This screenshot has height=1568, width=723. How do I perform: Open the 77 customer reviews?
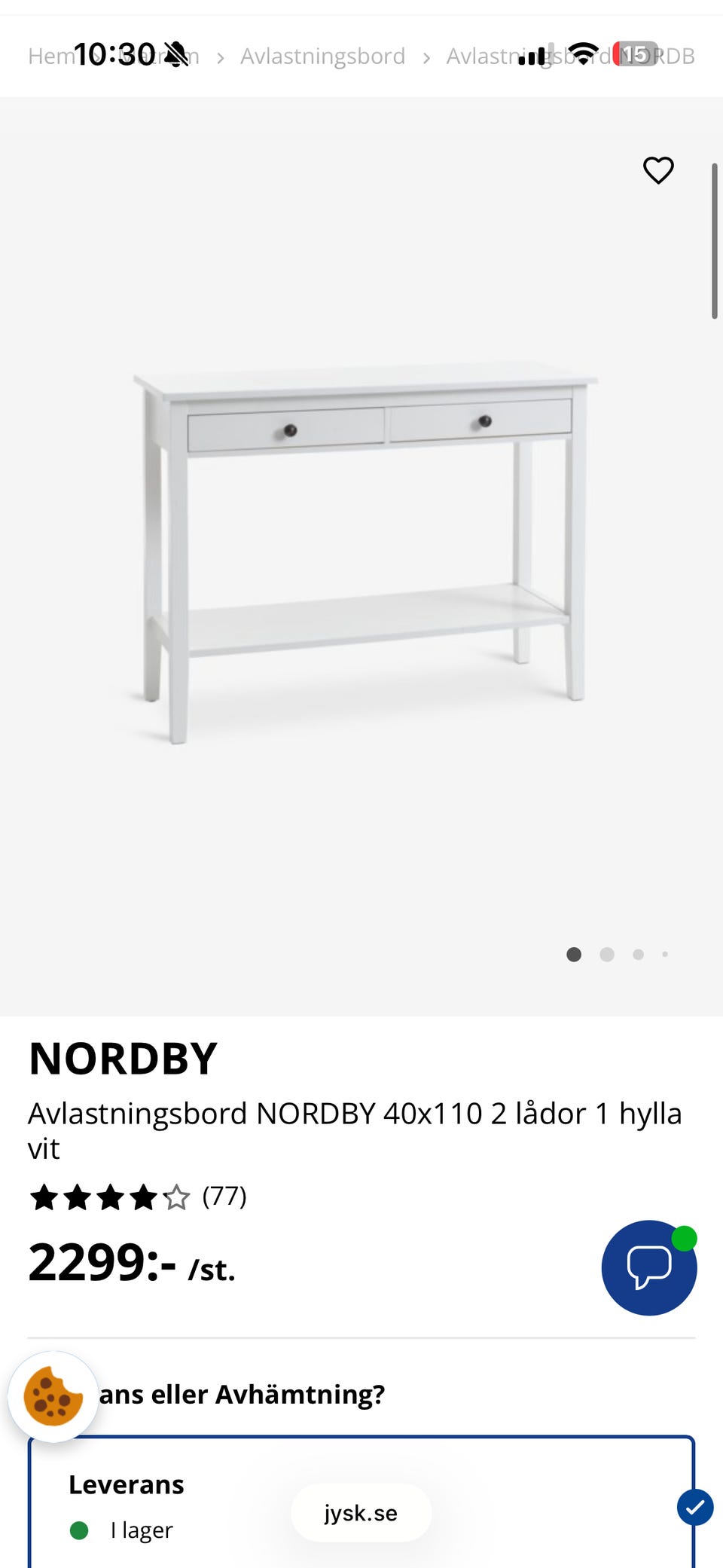pos(224,1196)
